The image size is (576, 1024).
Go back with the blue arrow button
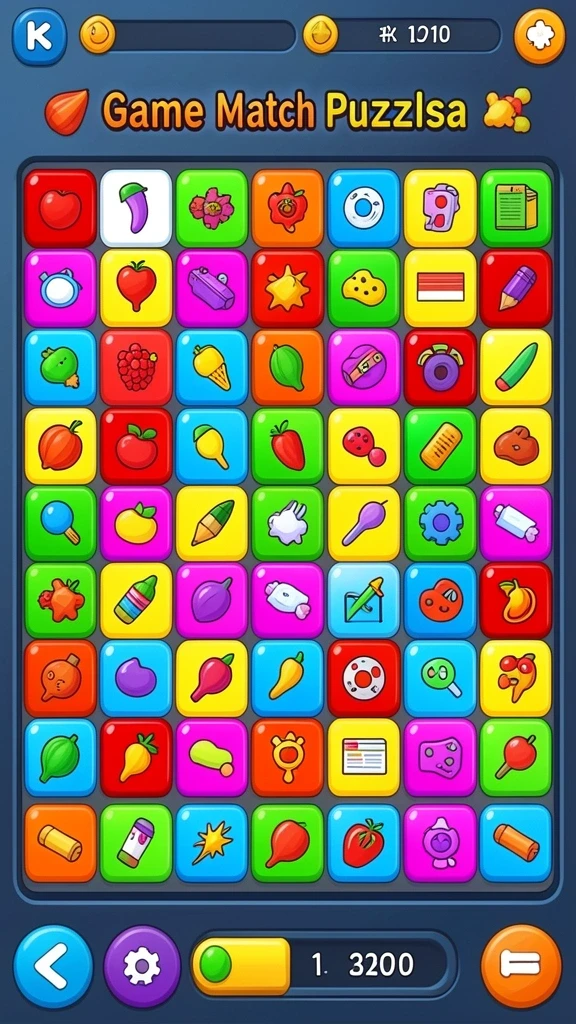click(x=53, y=967)
